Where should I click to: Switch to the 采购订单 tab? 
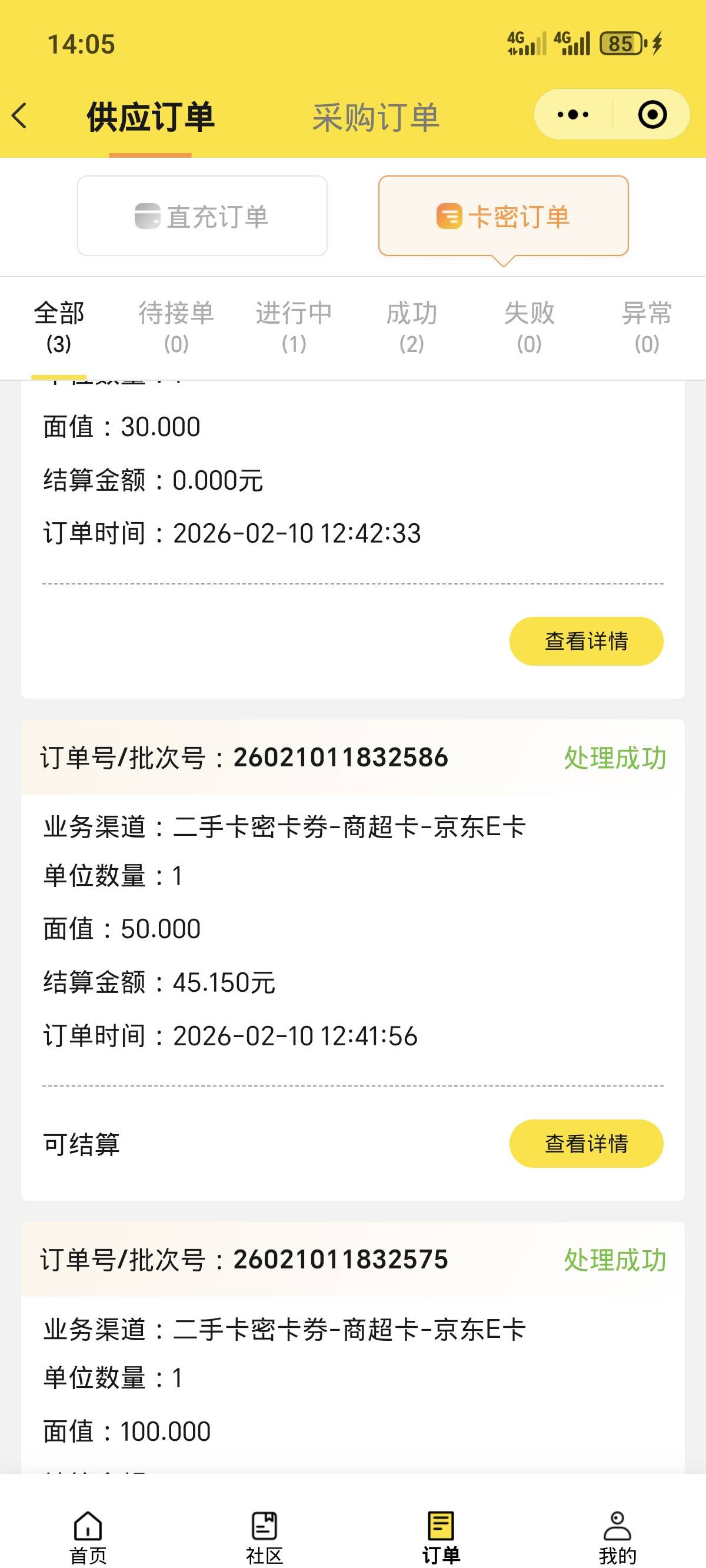(x=375, y=117)
